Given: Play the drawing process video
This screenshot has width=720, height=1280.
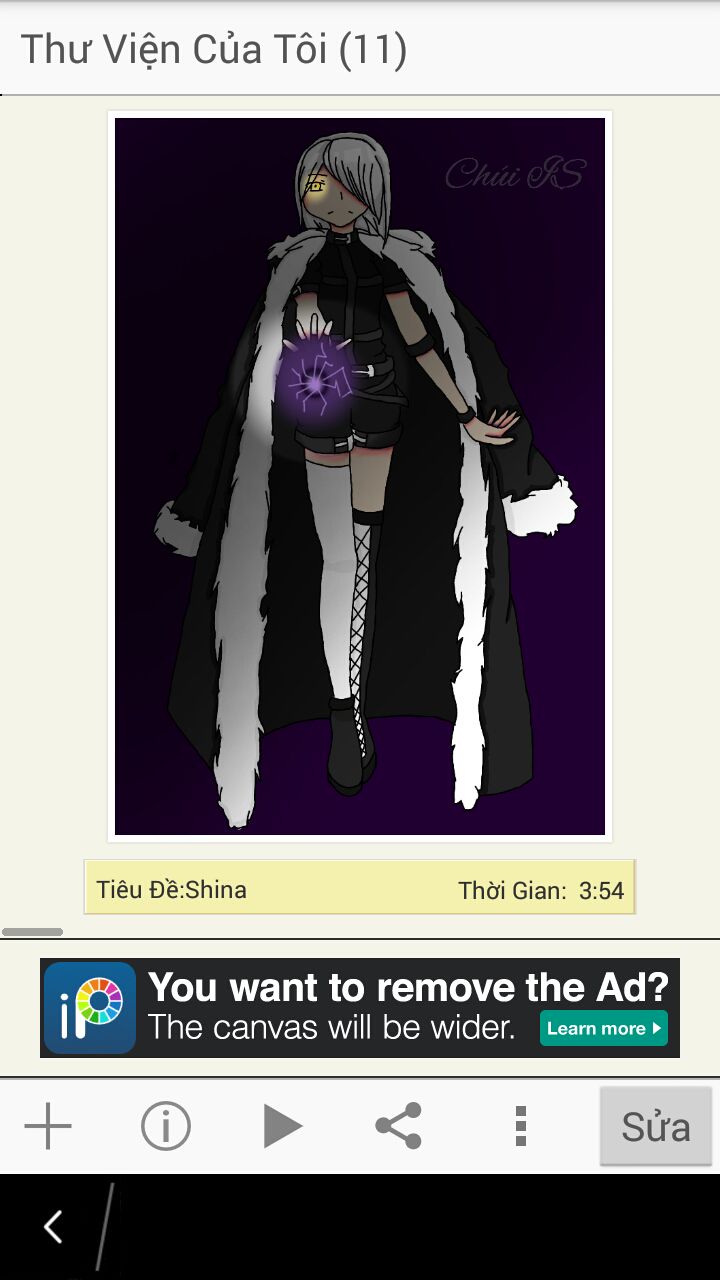Looking at the screenshot, I should tap(282, 1127).
